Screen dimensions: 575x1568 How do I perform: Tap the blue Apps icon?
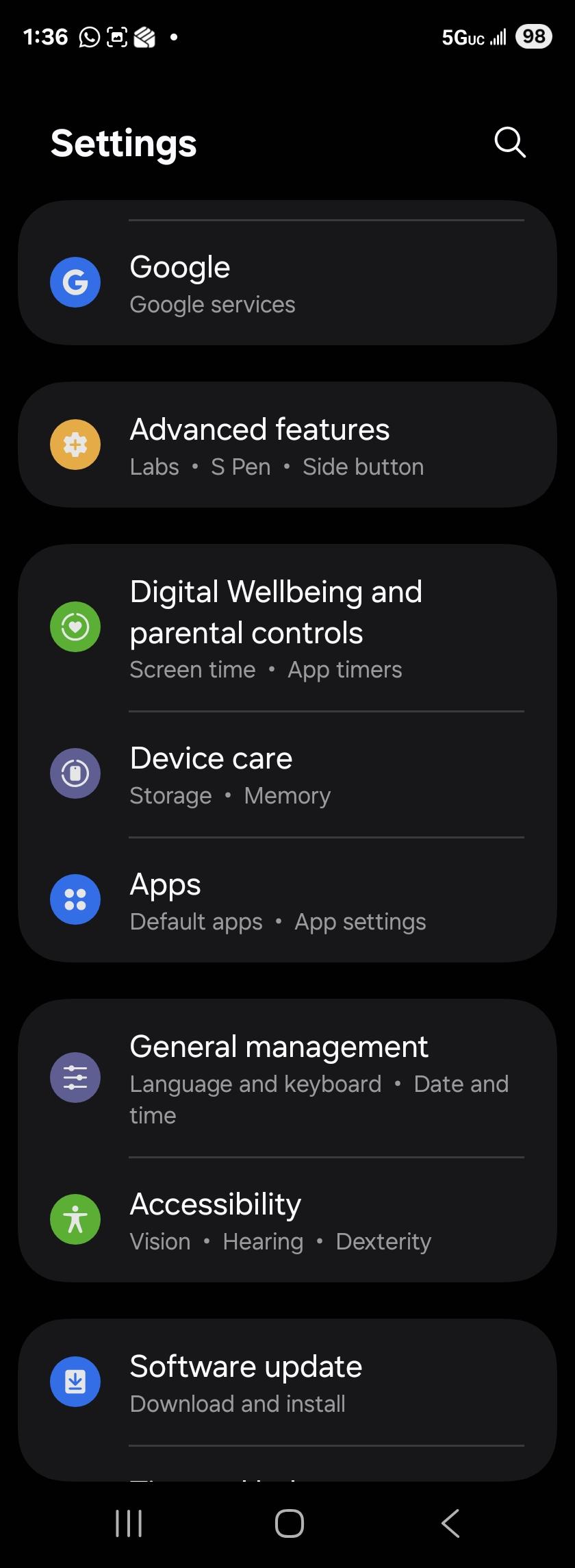(x=75, y=899)
